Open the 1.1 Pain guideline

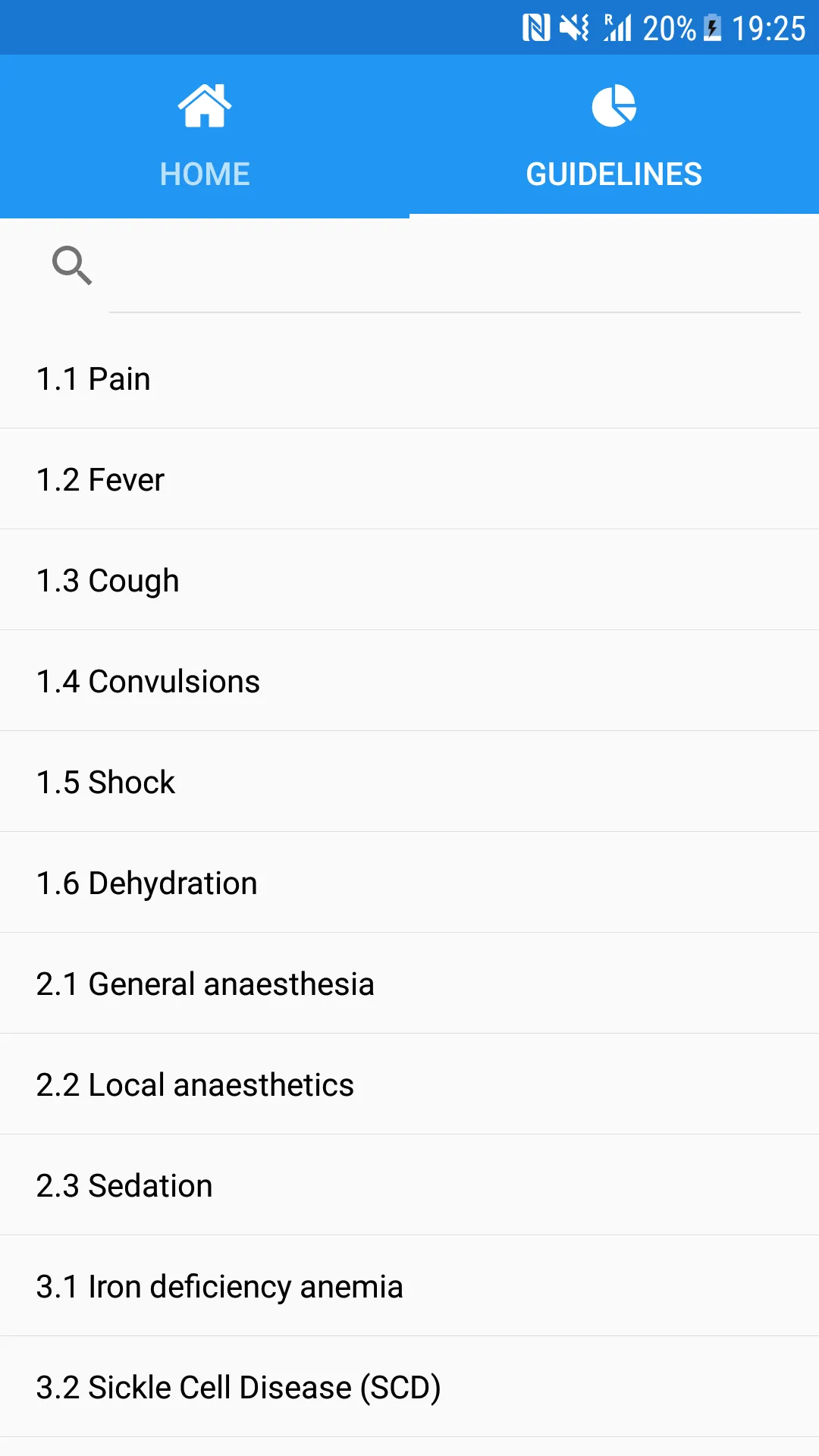click(x=409, y=378)
